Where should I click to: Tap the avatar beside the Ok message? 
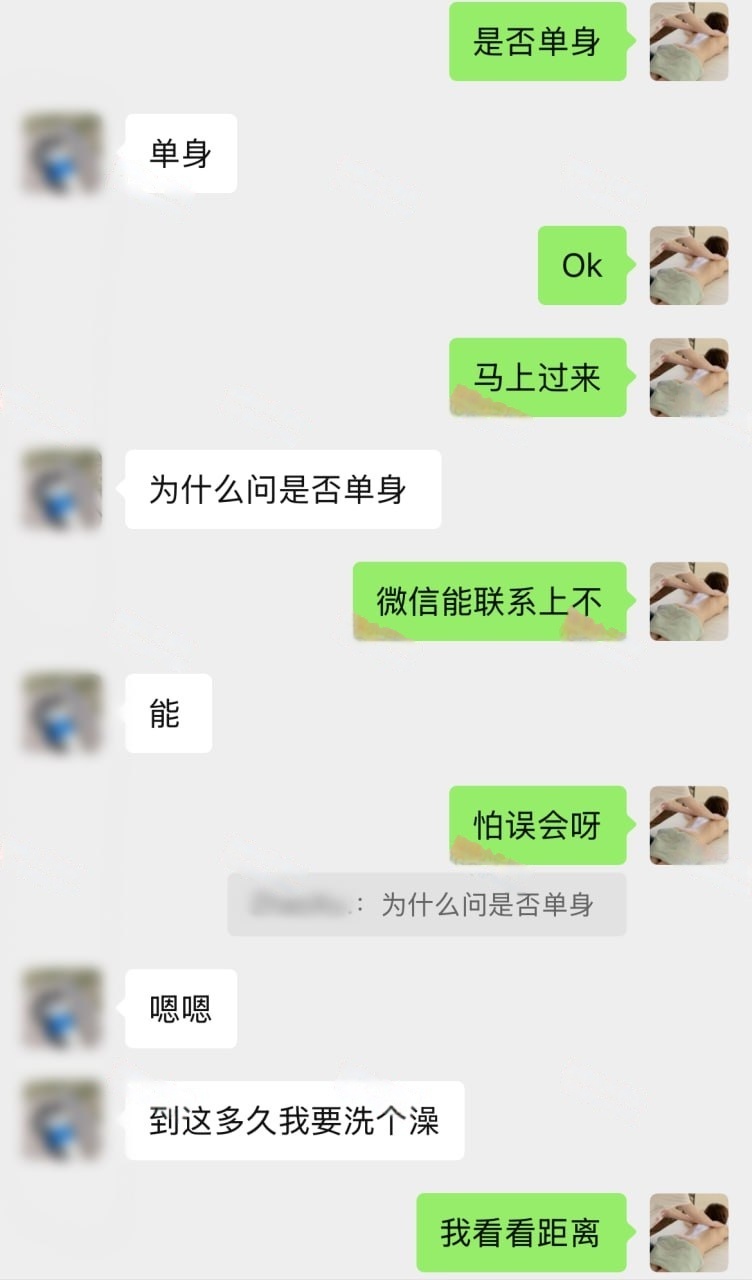click(689, 265)
